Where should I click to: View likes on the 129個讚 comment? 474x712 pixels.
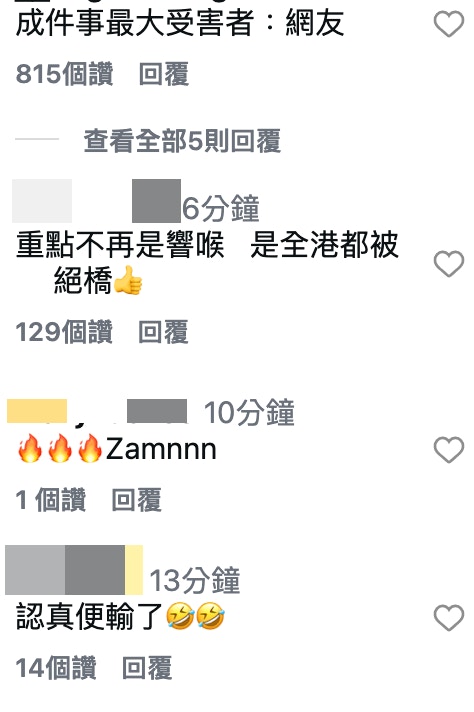[x=64, y=332]
